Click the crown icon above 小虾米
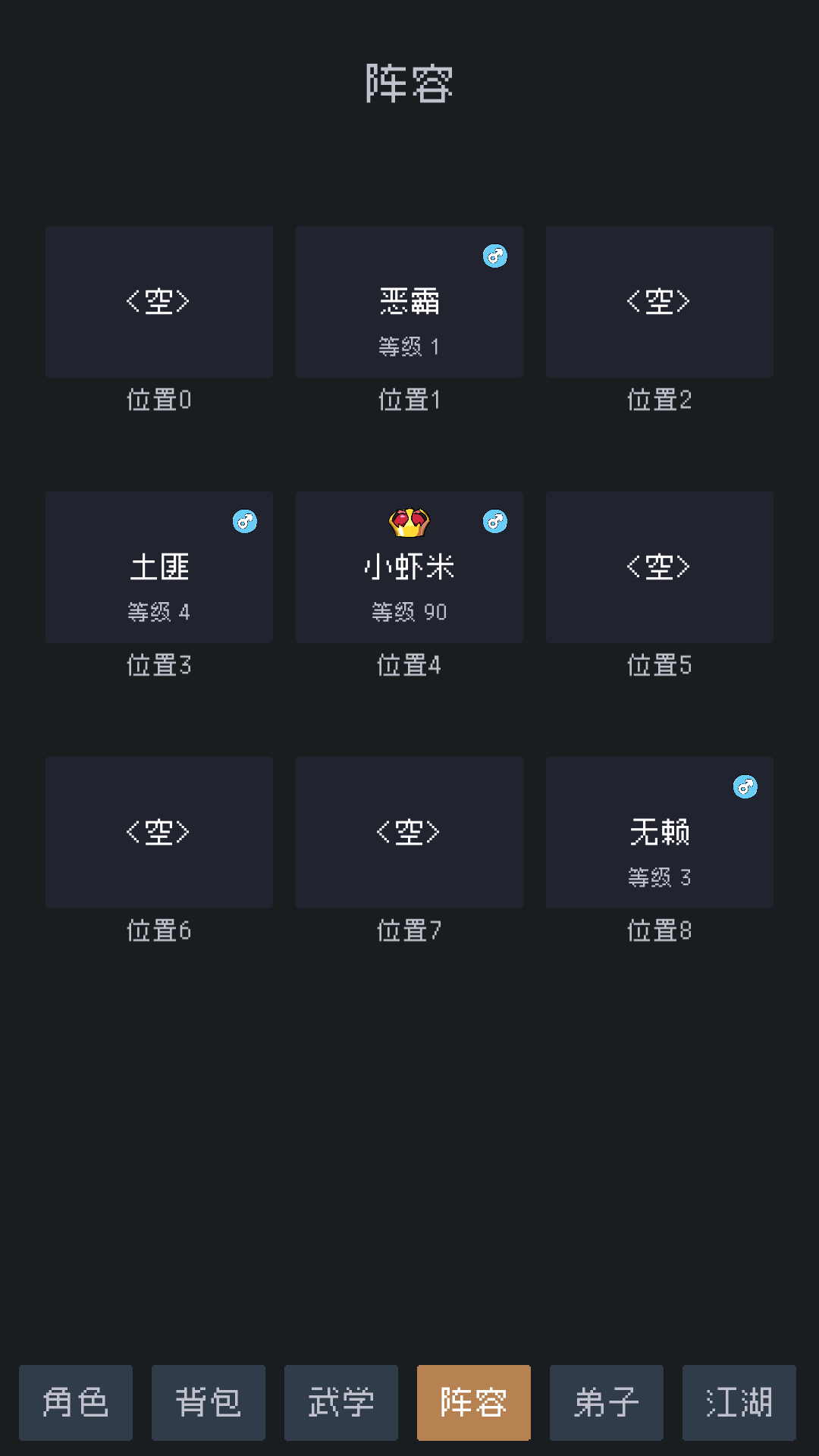Viewport: 819px width, 1456px height. tap(409, 521)
